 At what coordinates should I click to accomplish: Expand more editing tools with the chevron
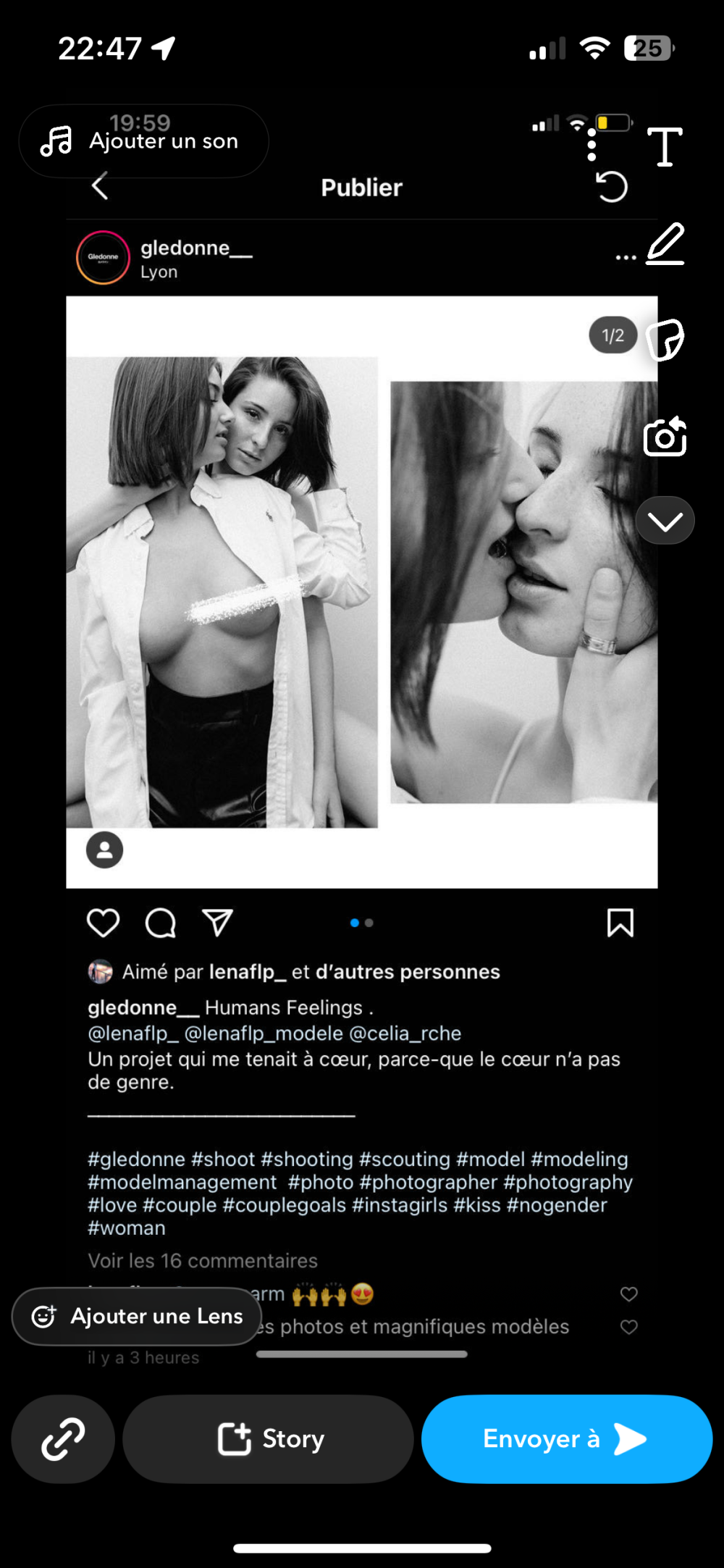pos(665,521)
